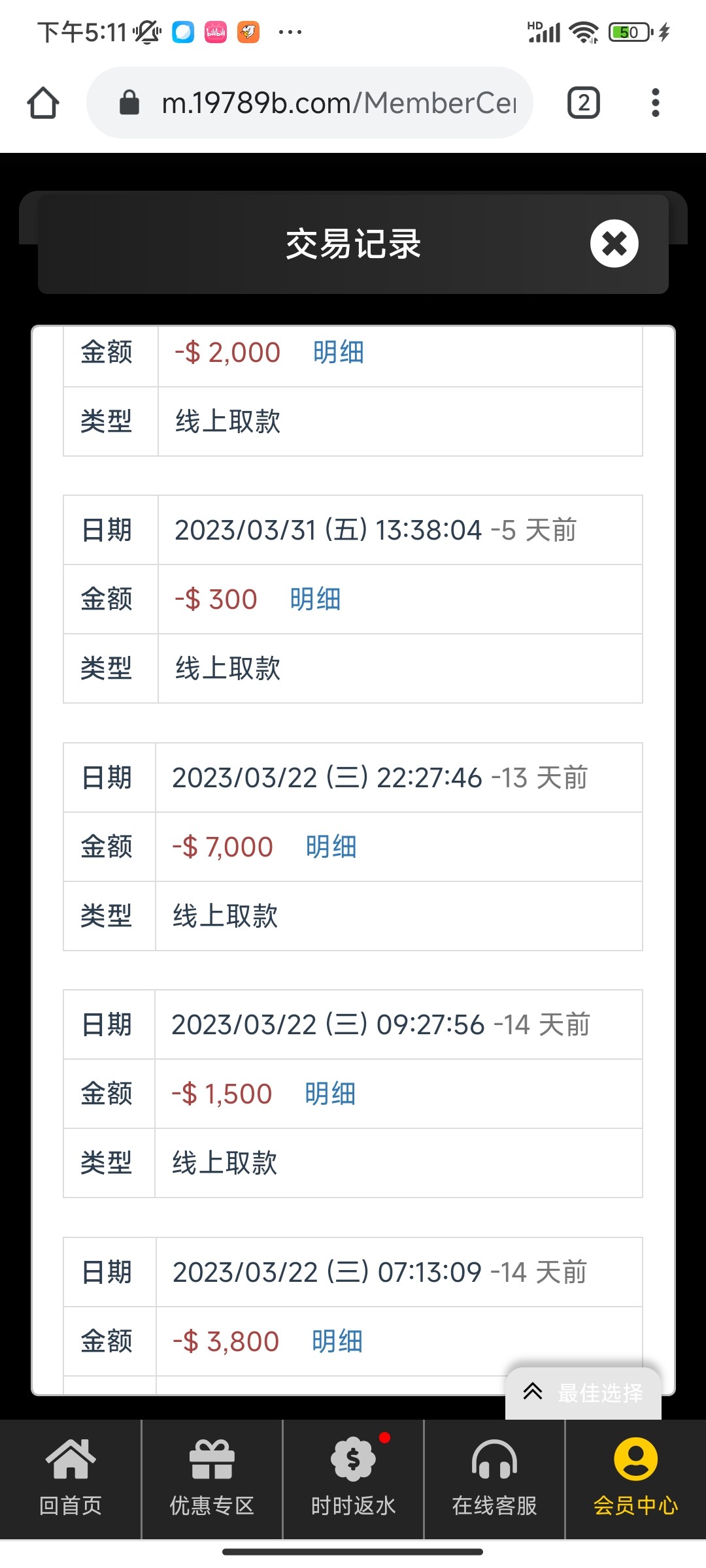
Task: Close the 交易记录 dialog
Action: [613, 244]
